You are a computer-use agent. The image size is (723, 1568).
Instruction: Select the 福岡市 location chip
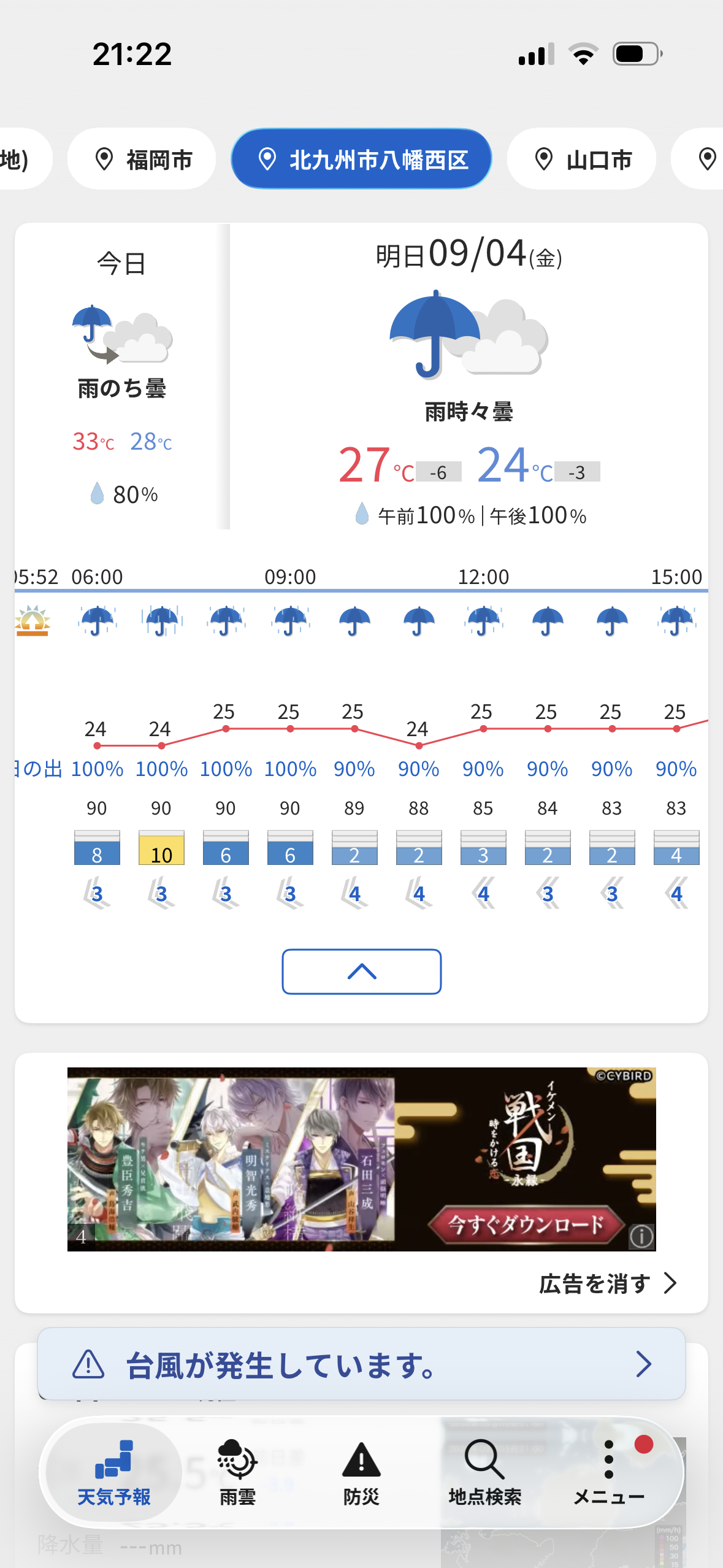click(x=142, y=159)
